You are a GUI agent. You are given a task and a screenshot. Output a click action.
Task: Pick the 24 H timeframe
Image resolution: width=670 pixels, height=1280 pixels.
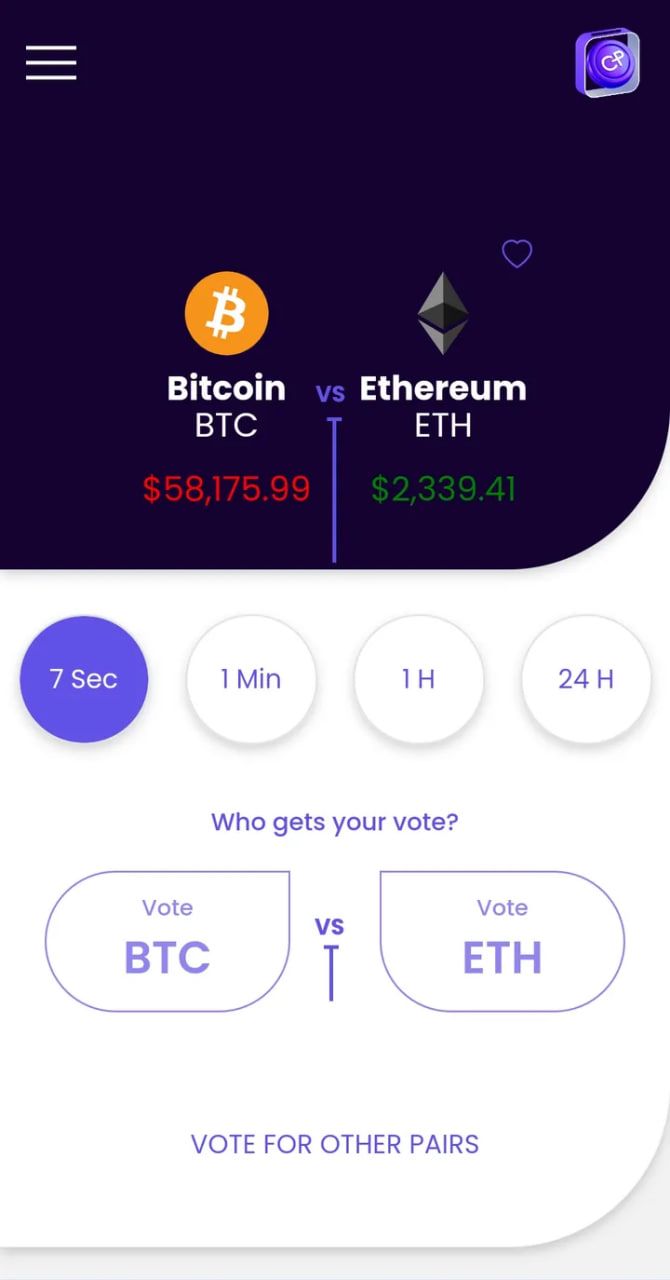click(586, 679)
